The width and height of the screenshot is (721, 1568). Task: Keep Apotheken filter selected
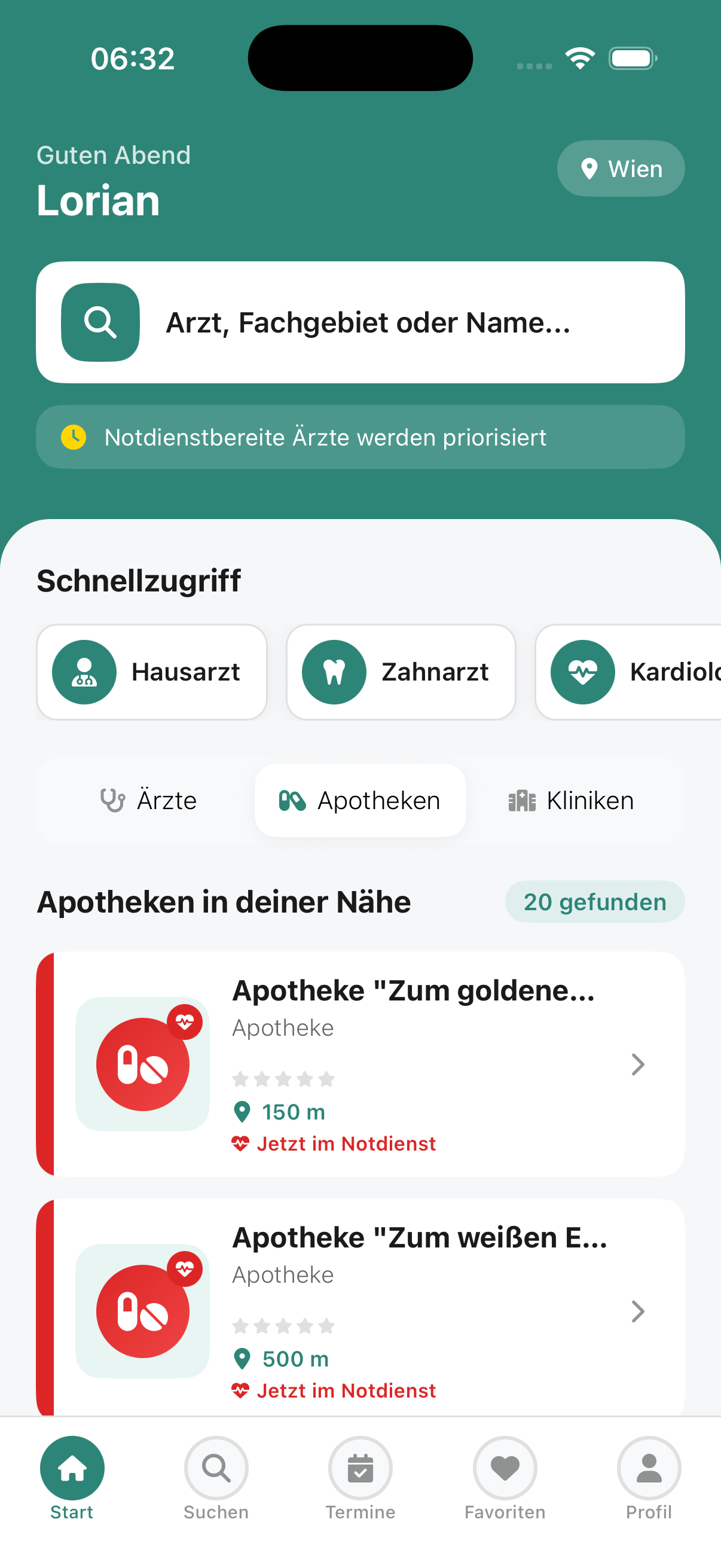(x=359, y=800)
